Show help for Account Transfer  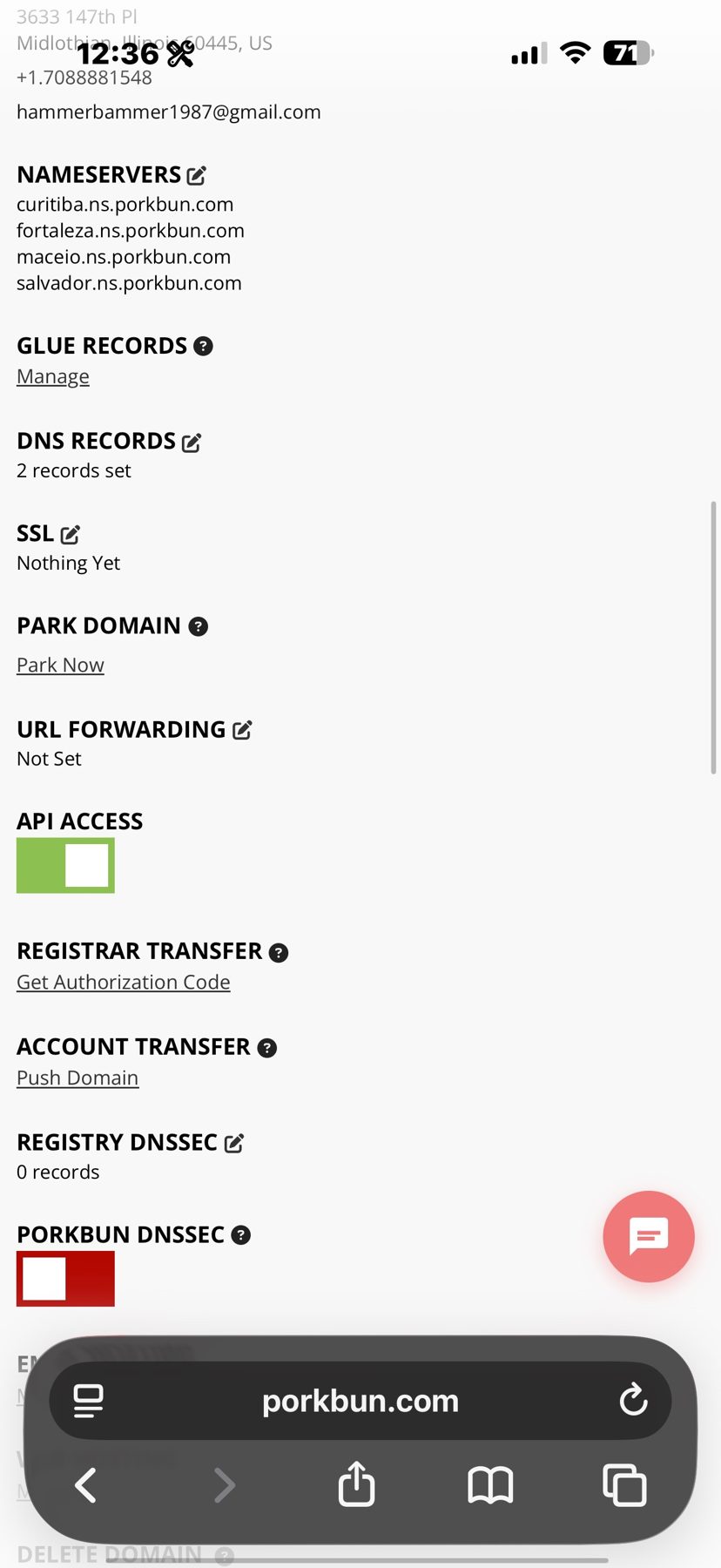click(267, 1048)
